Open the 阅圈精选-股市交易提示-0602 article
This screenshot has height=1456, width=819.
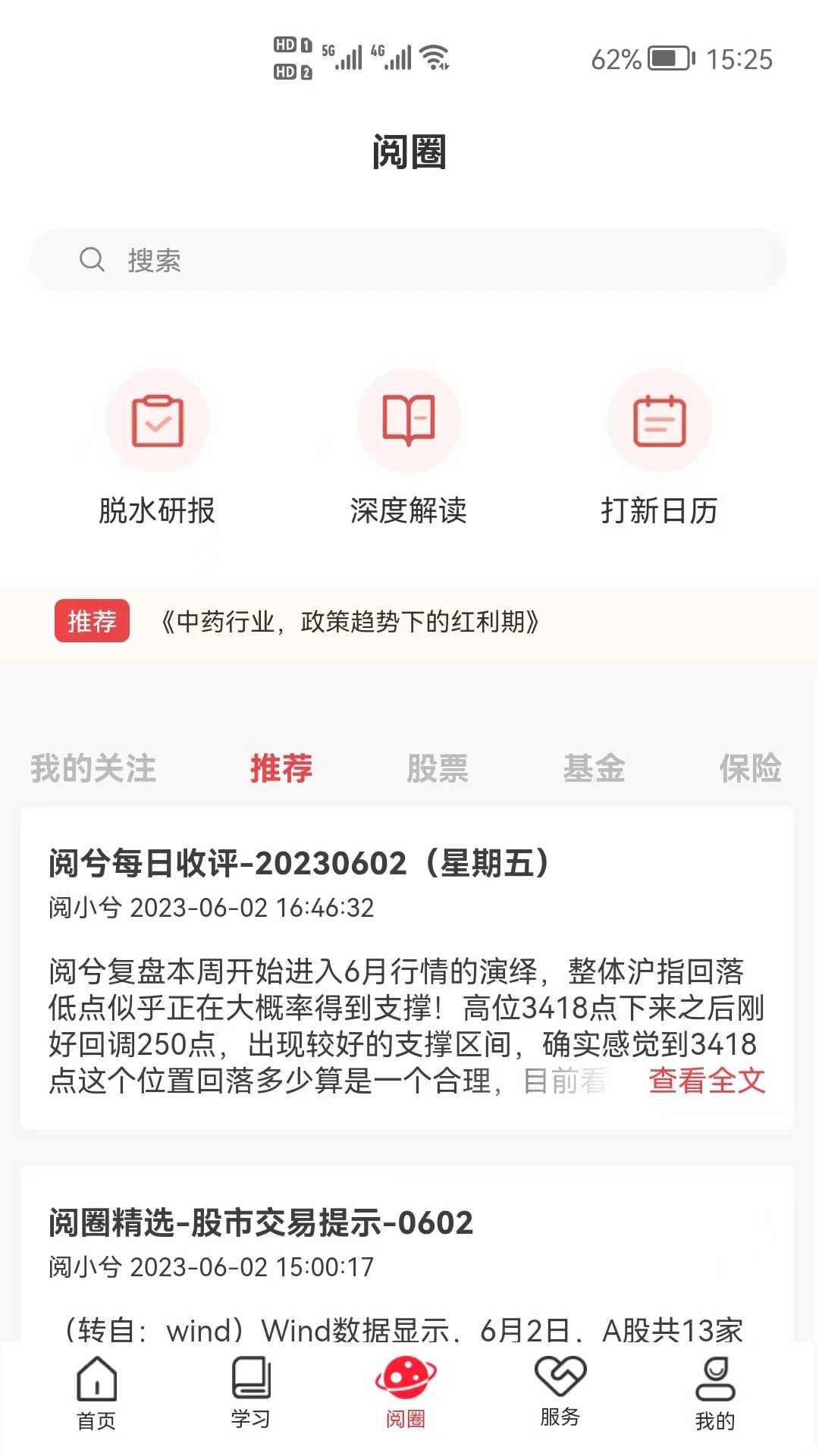259,1222
